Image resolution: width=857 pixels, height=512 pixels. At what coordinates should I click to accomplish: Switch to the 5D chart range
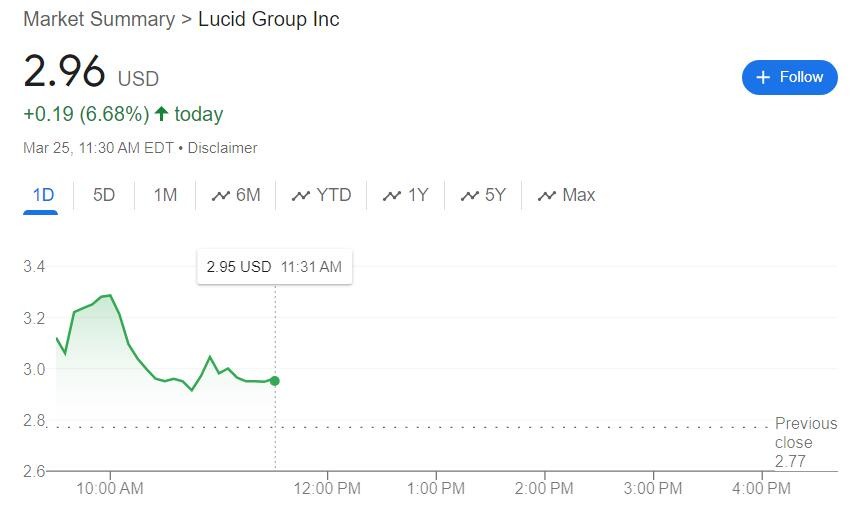(104, 195)
